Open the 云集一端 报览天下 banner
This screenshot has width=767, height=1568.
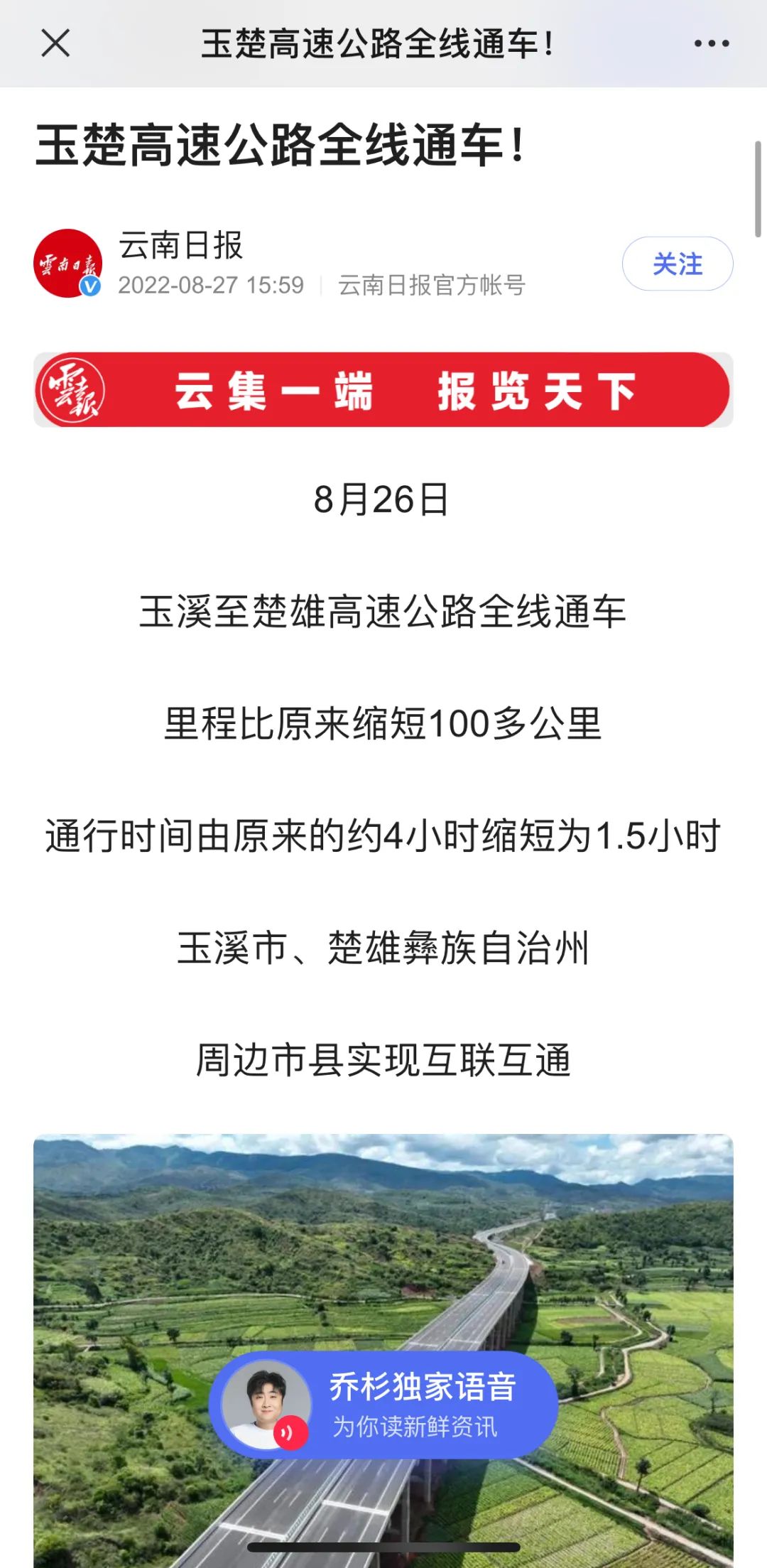[383, 390]
